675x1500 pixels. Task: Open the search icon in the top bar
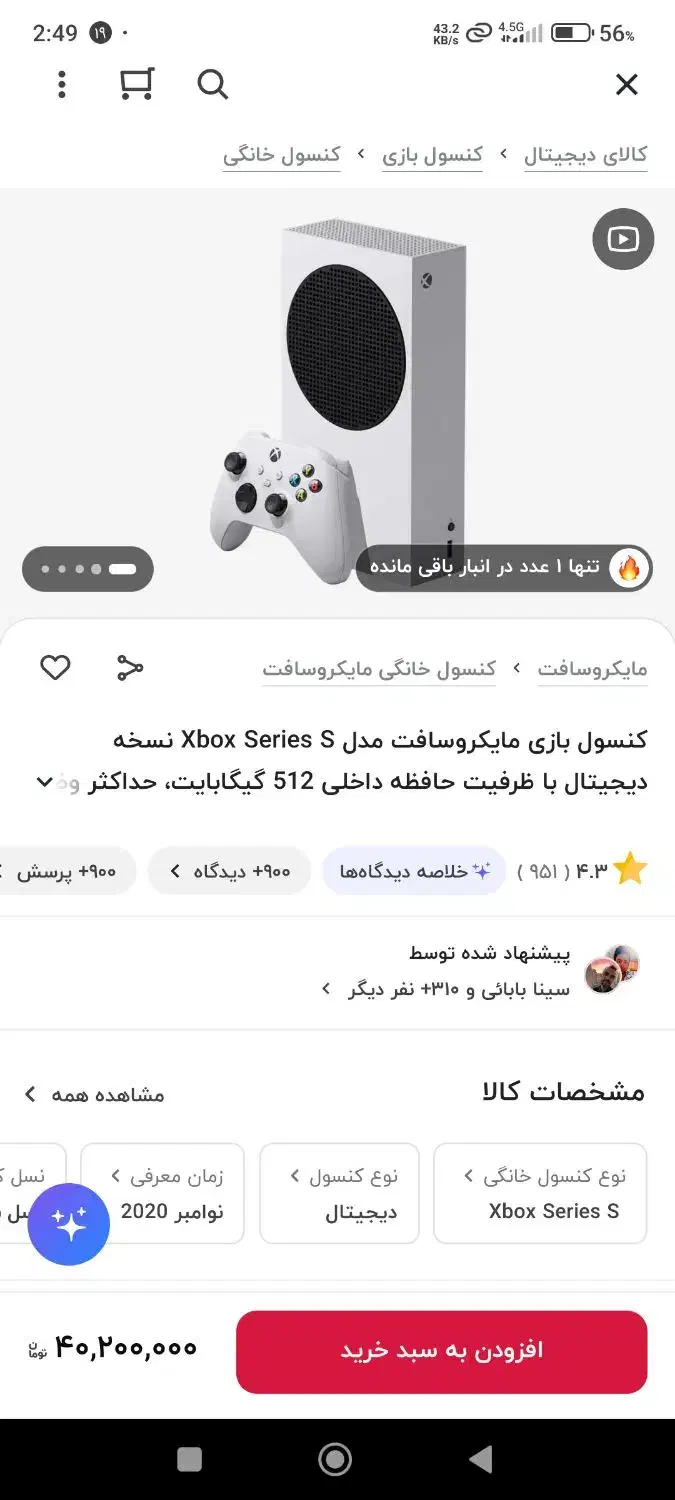212,85
